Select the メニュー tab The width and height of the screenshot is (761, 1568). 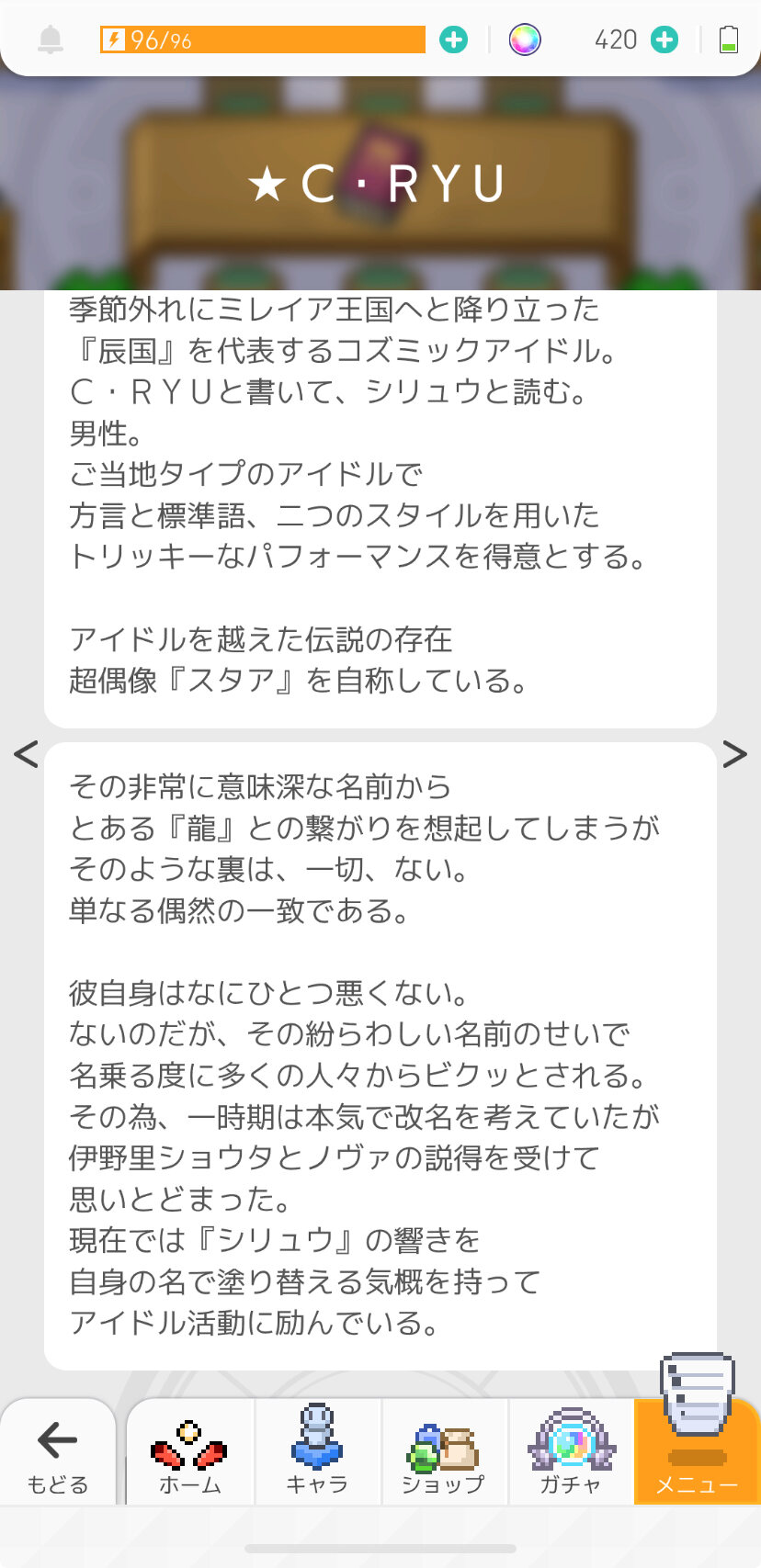tap(698, 1452)
